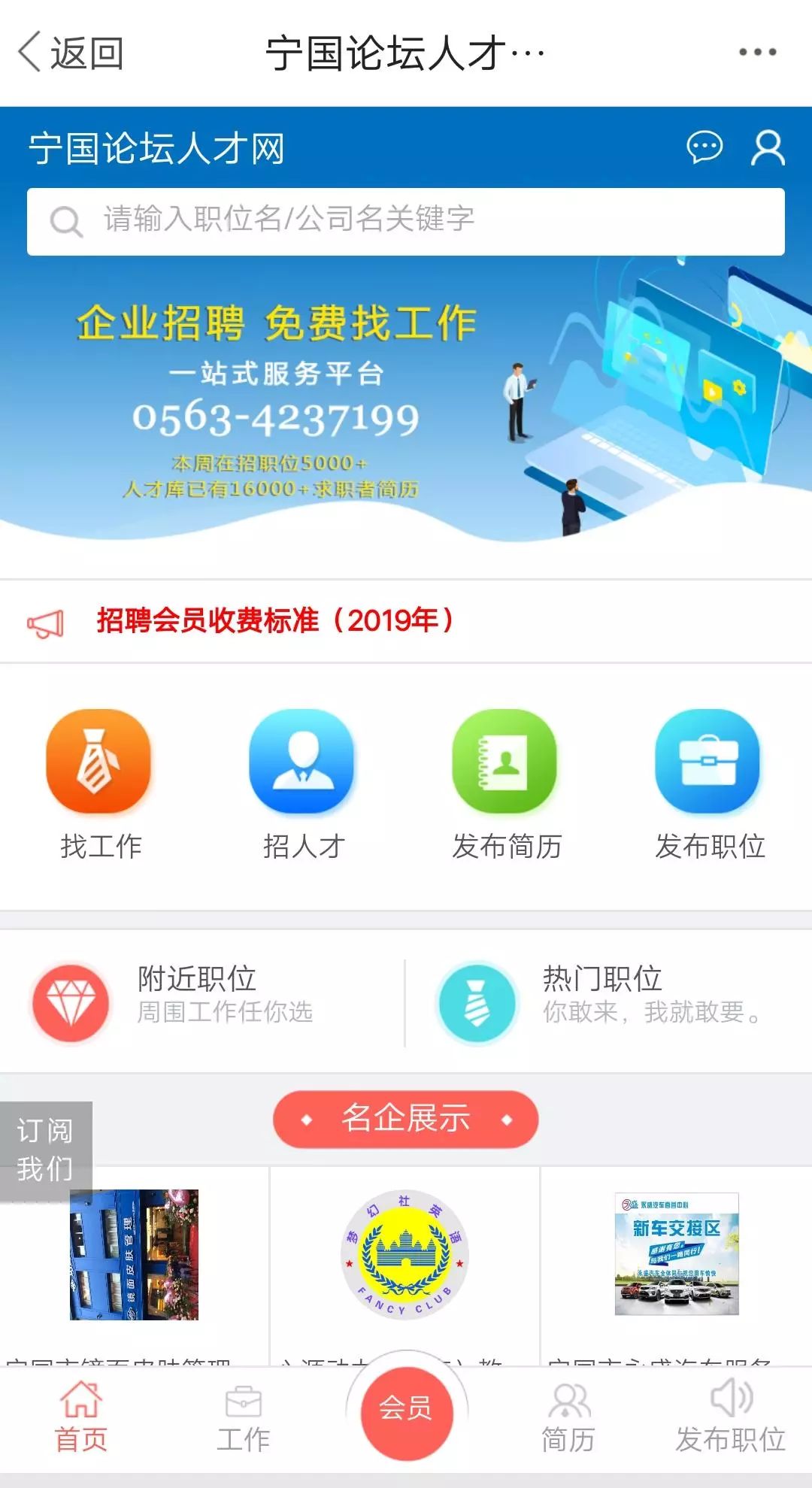Open the messages chat bubble icon
Viewport: 812px width, 1488px height.
click(x=704, y=147)
